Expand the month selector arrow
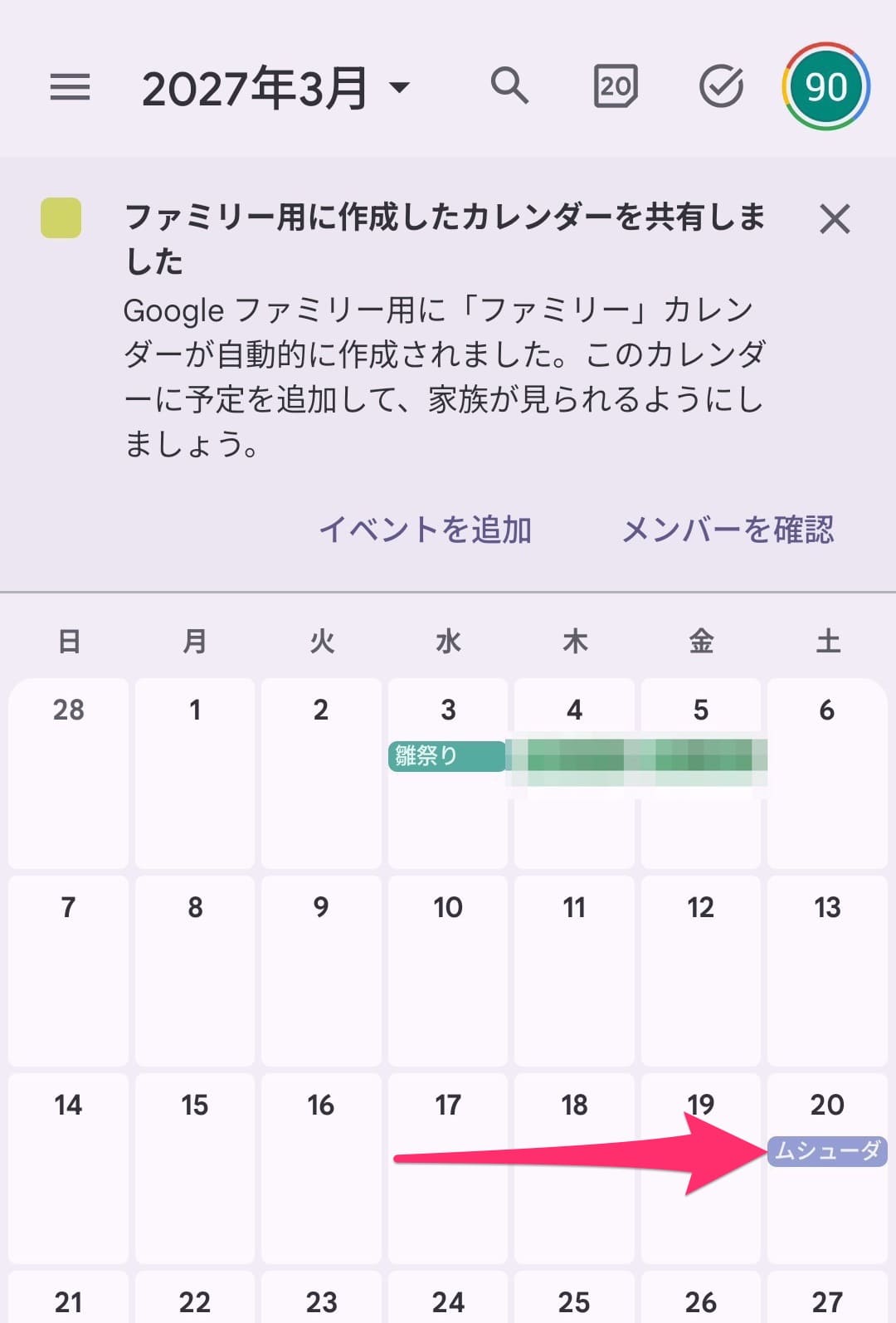 pos(401,88)
